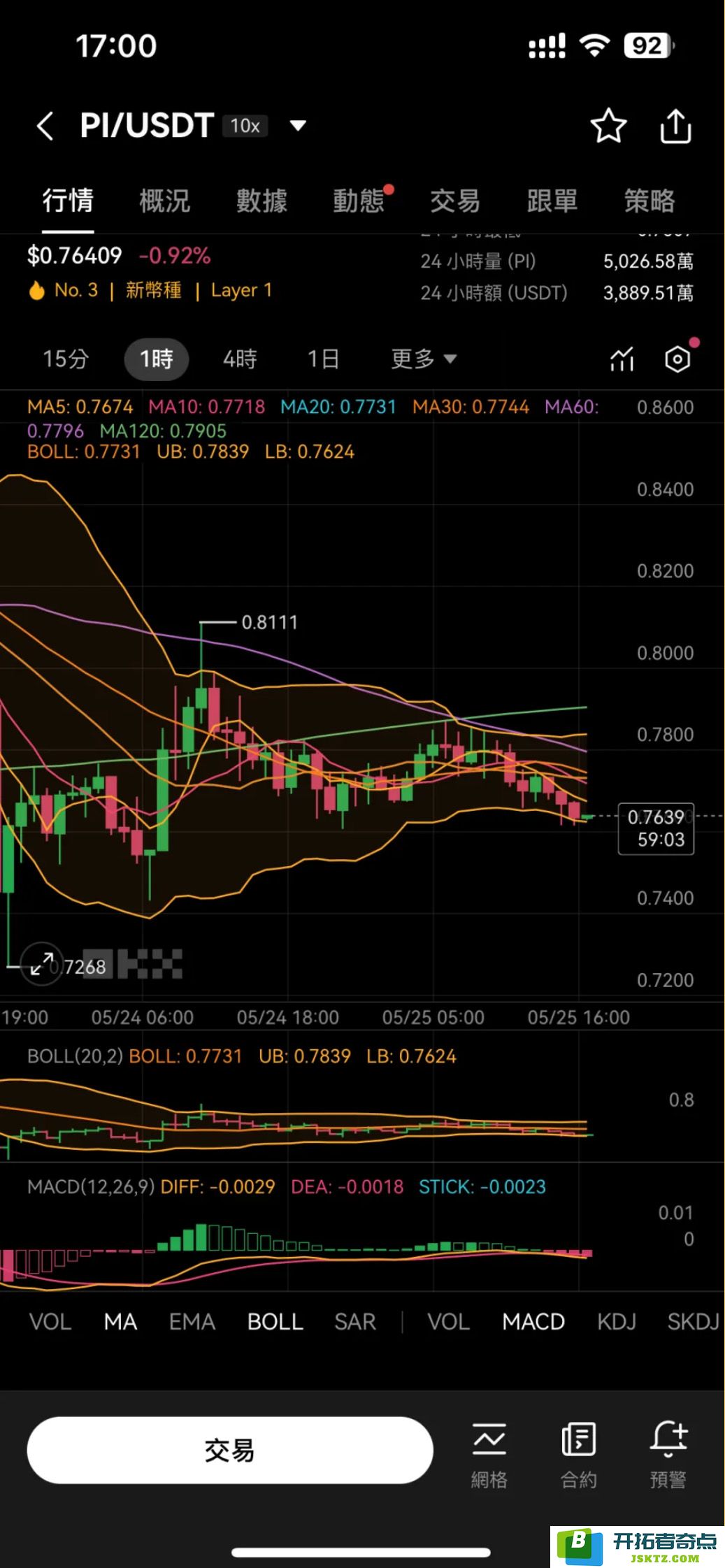Select the 15分 timeframe
725x1568 pixels.
tap(66, 359)
